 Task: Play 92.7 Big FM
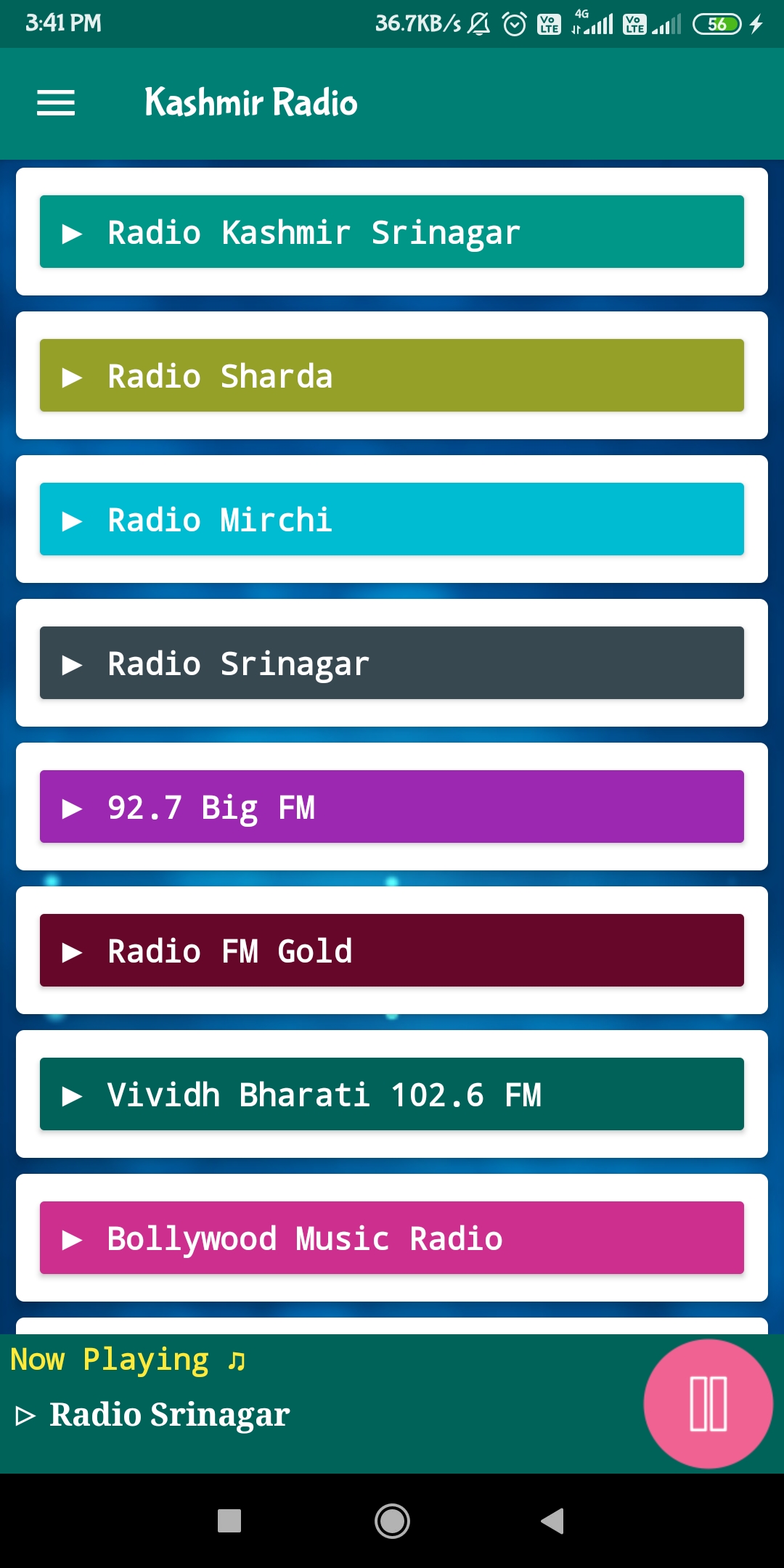392,807
